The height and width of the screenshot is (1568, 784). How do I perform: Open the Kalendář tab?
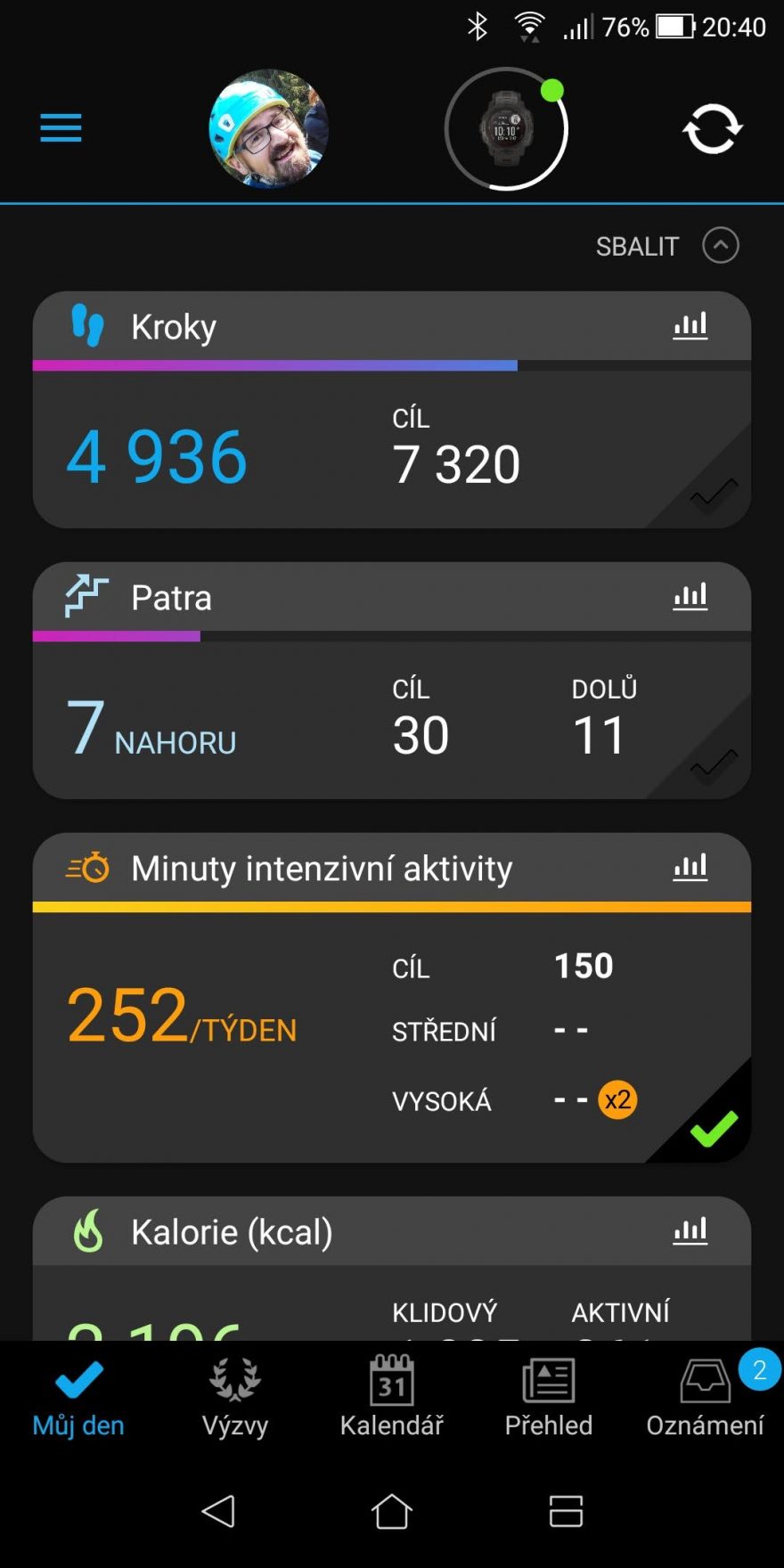[x=391, y=1399]
